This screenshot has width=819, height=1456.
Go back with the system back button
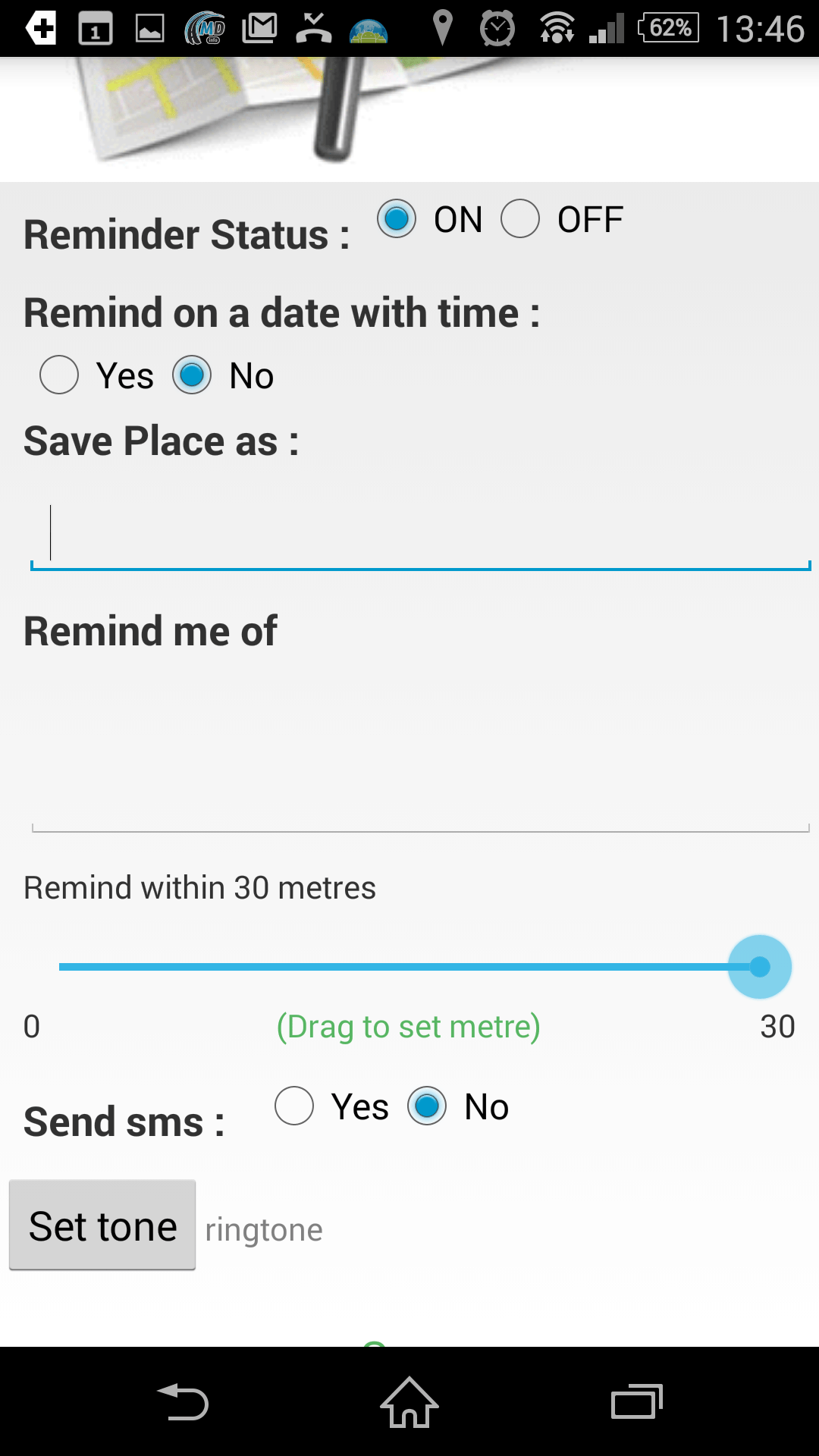(183, 1401)
